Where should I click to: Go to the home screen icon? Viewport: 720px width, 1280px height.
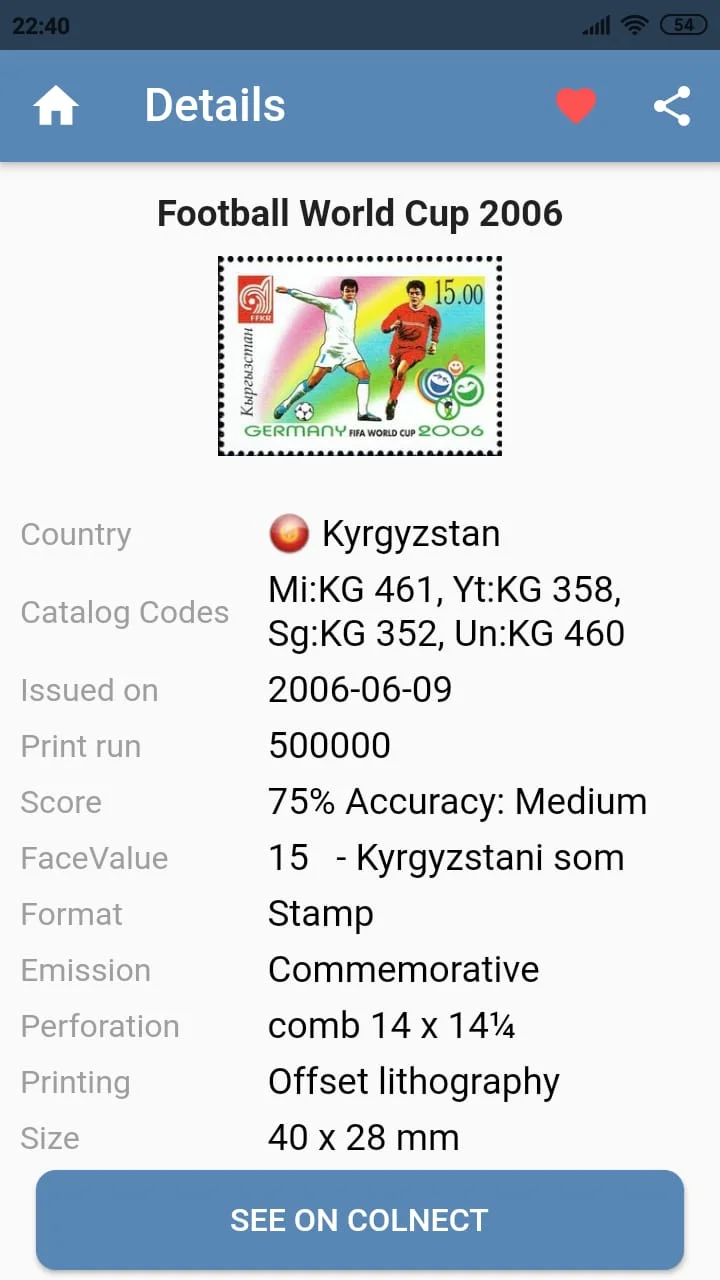(56, 106)
